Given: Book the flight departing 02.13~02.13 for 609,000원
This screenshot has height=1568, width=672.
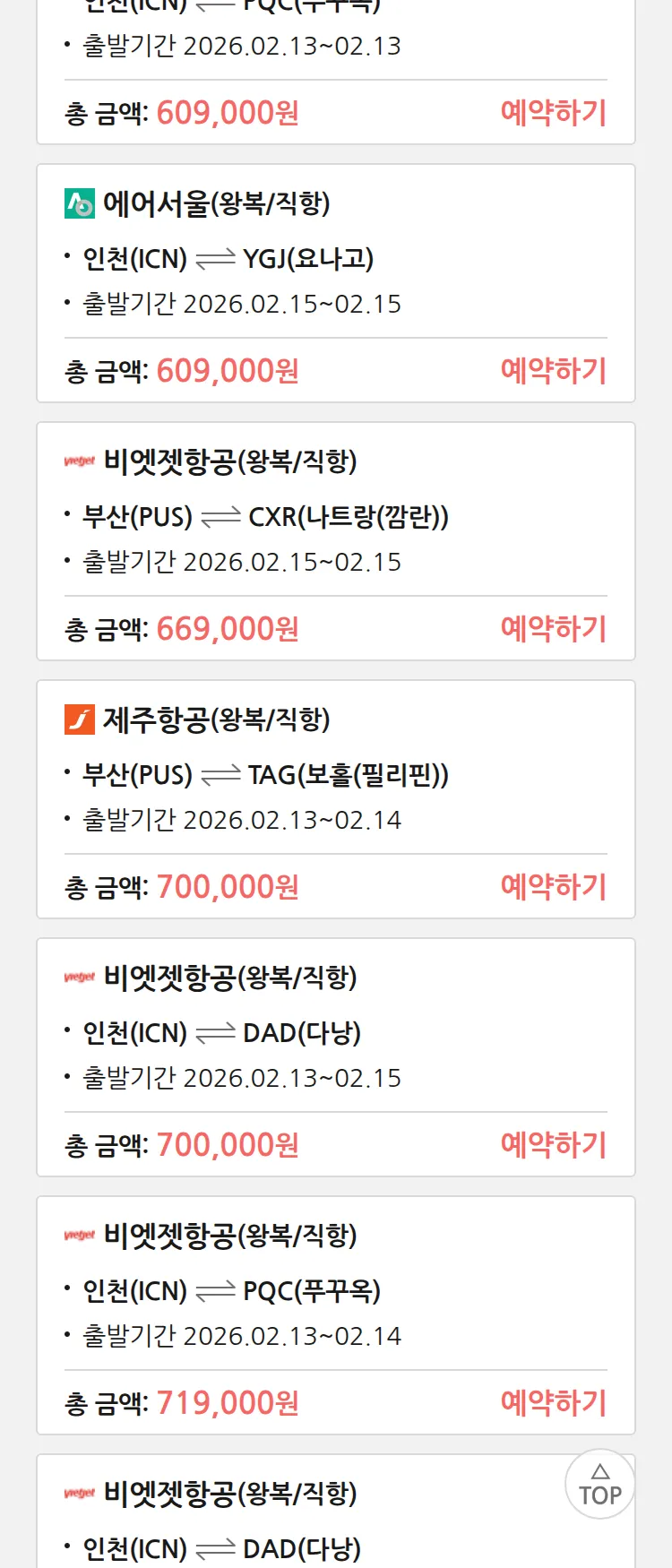Looking at the screenshot, I should (x=553, y=113).
